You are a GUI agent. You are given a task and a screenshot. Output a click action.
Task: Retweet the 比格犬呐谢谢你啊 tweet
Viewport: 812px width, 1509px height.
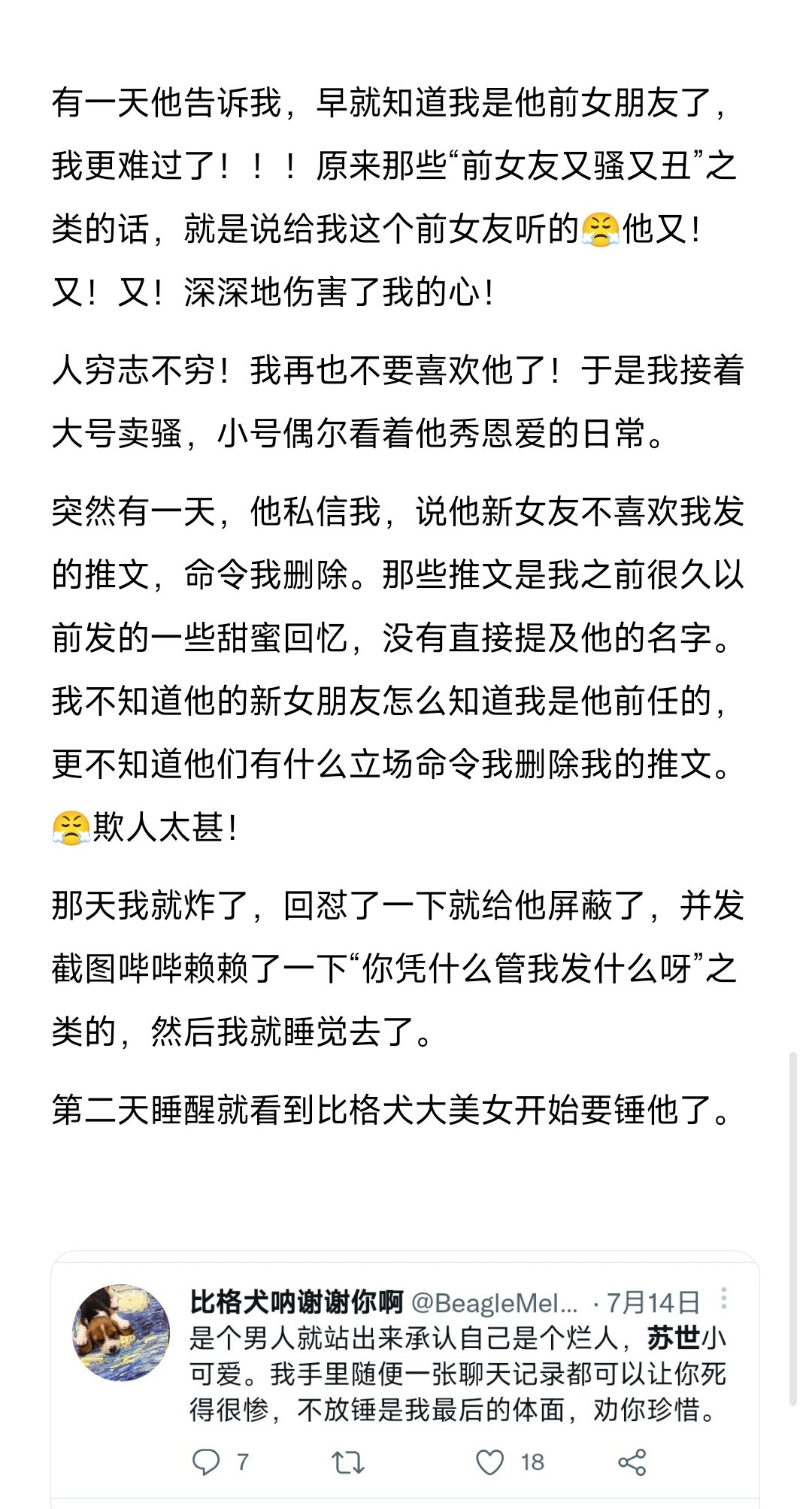pos(347,1462)
